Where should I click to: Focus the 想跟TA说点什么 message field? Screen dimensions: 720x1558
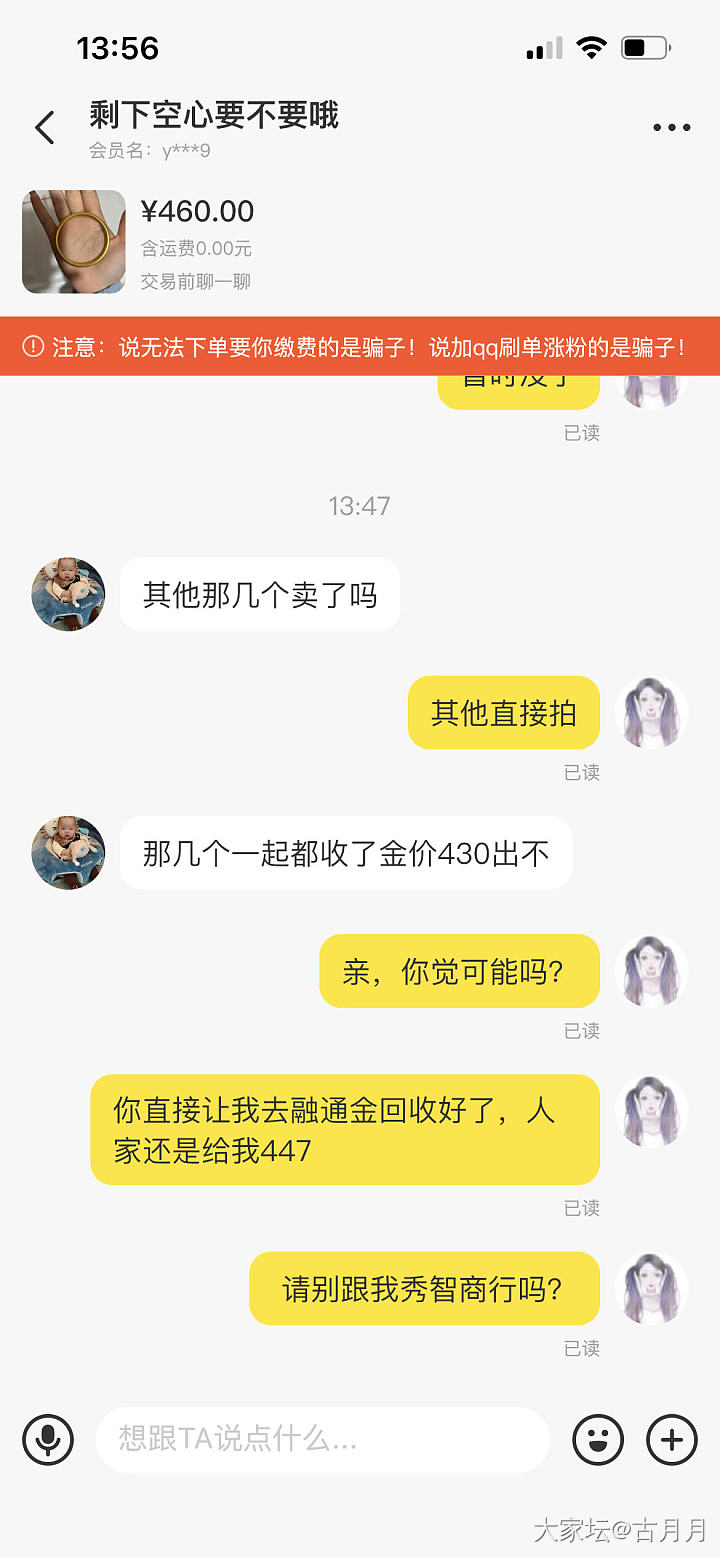(322, 1440)
